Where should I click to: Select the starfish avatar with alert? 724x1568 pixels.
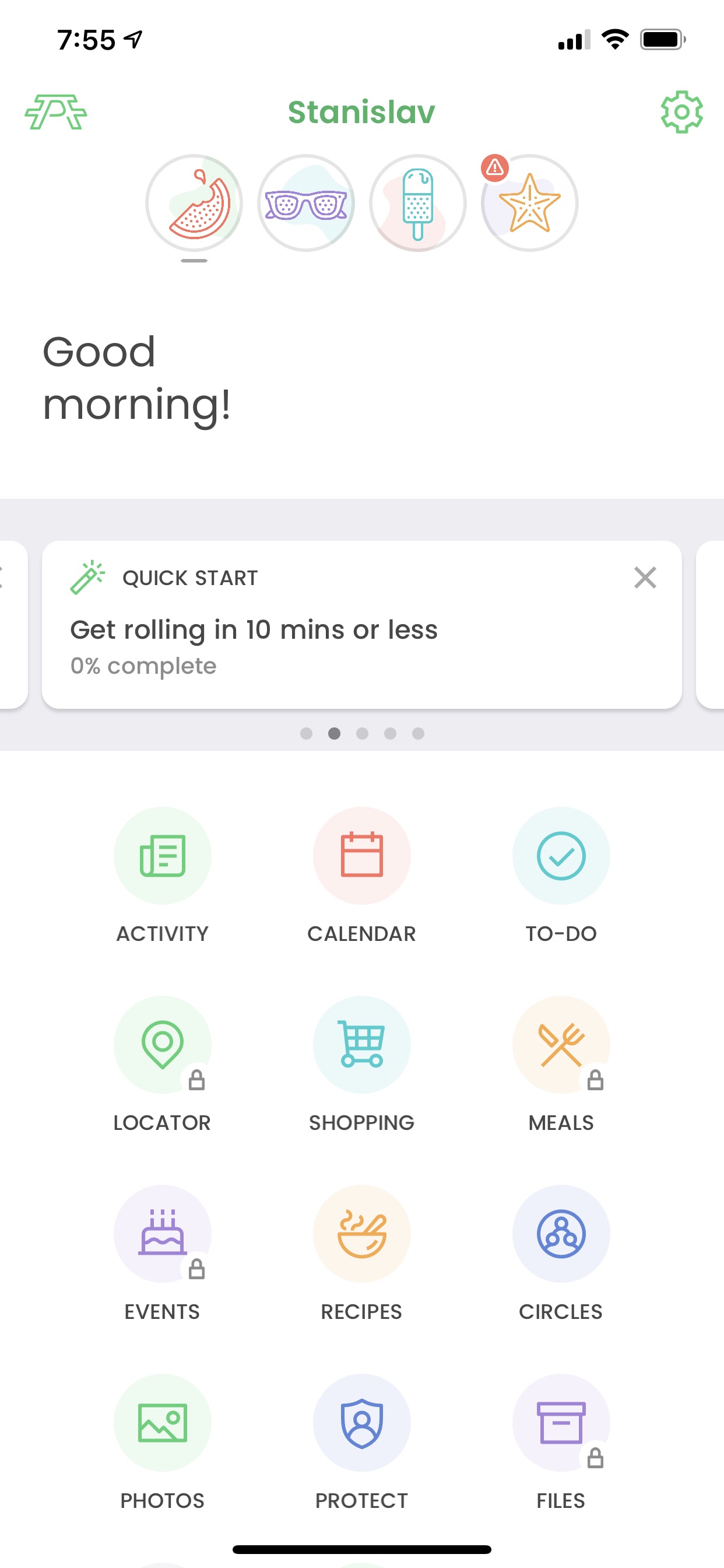tap(530, 202)
